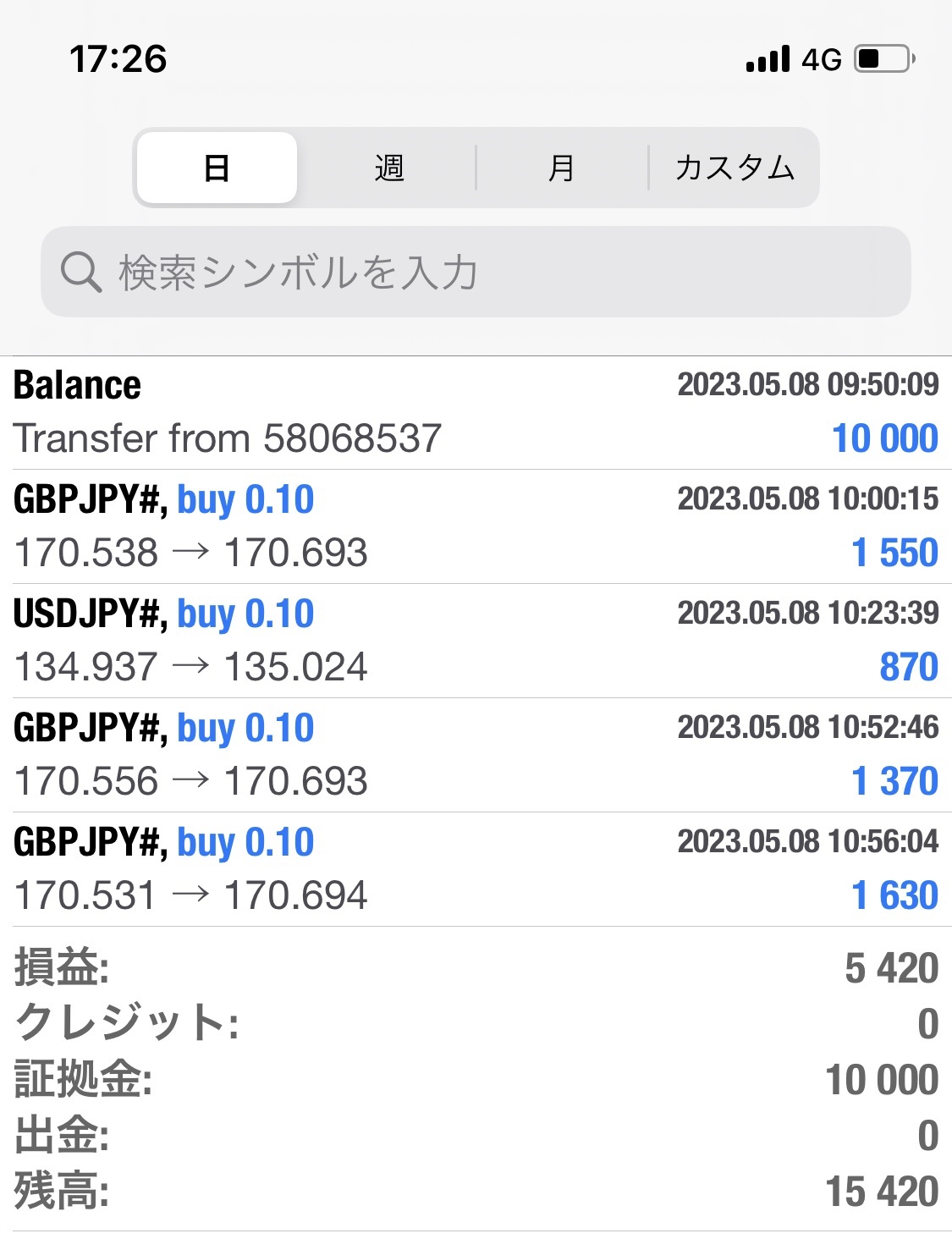Switch to the 週 (week) tab
952x1239 pixels.
(388, 168)
